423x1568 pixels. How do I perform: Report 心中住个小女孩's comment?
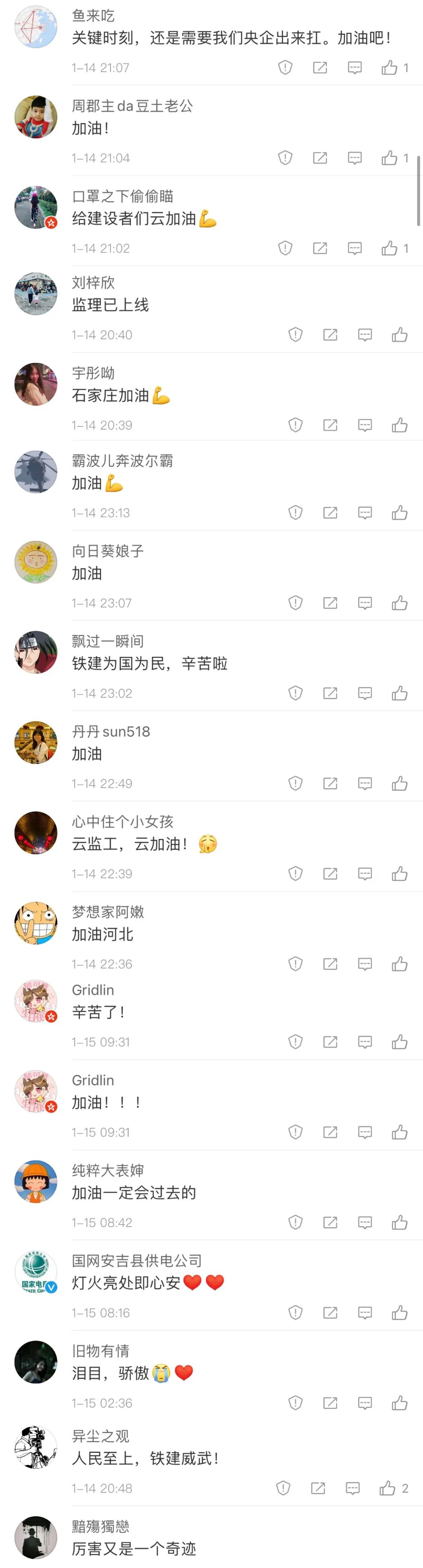(295, 874)
